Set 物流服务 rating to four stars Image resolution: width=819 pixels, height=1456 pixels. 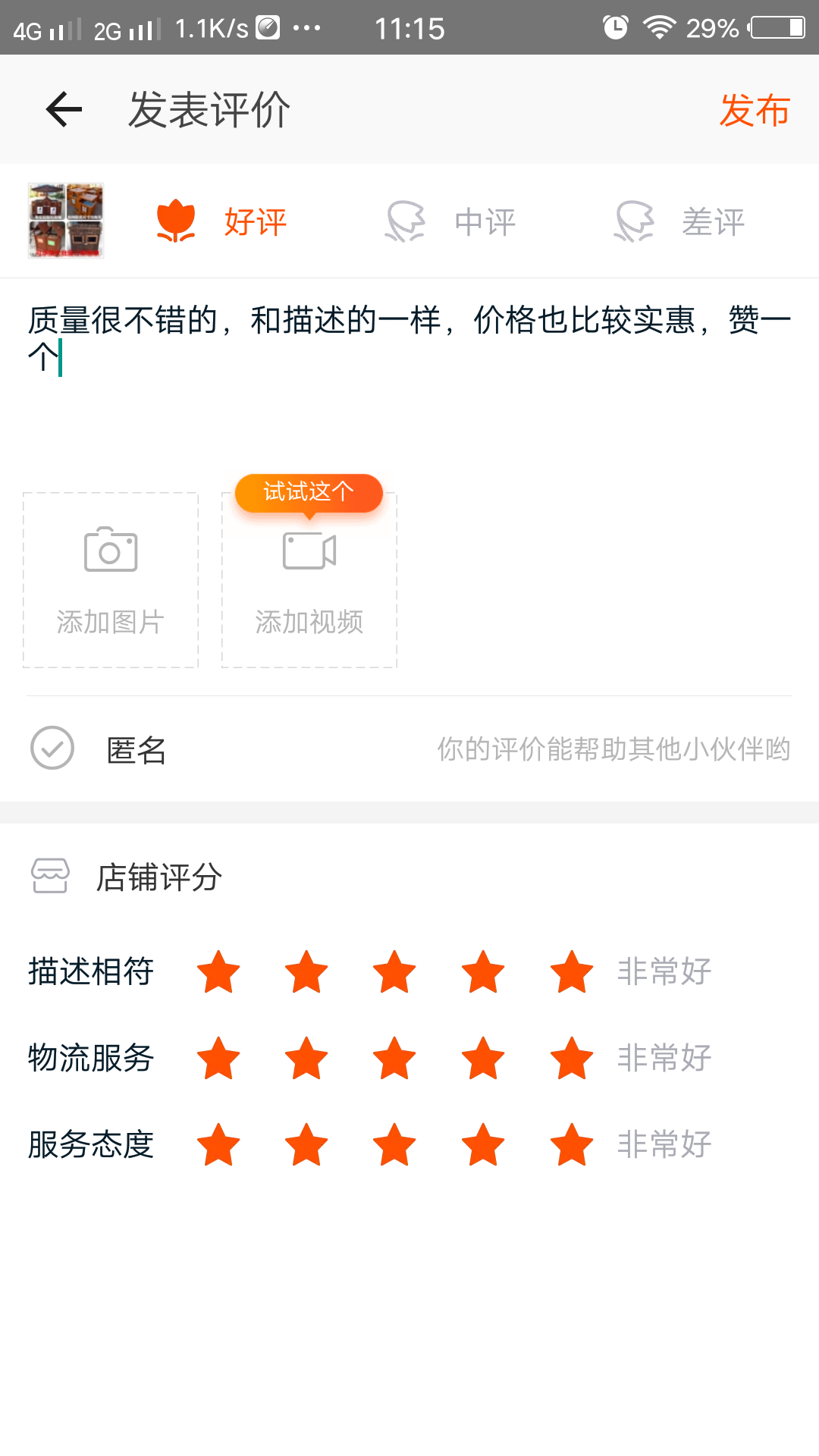pyautogui.click(x=483, y=1058)
